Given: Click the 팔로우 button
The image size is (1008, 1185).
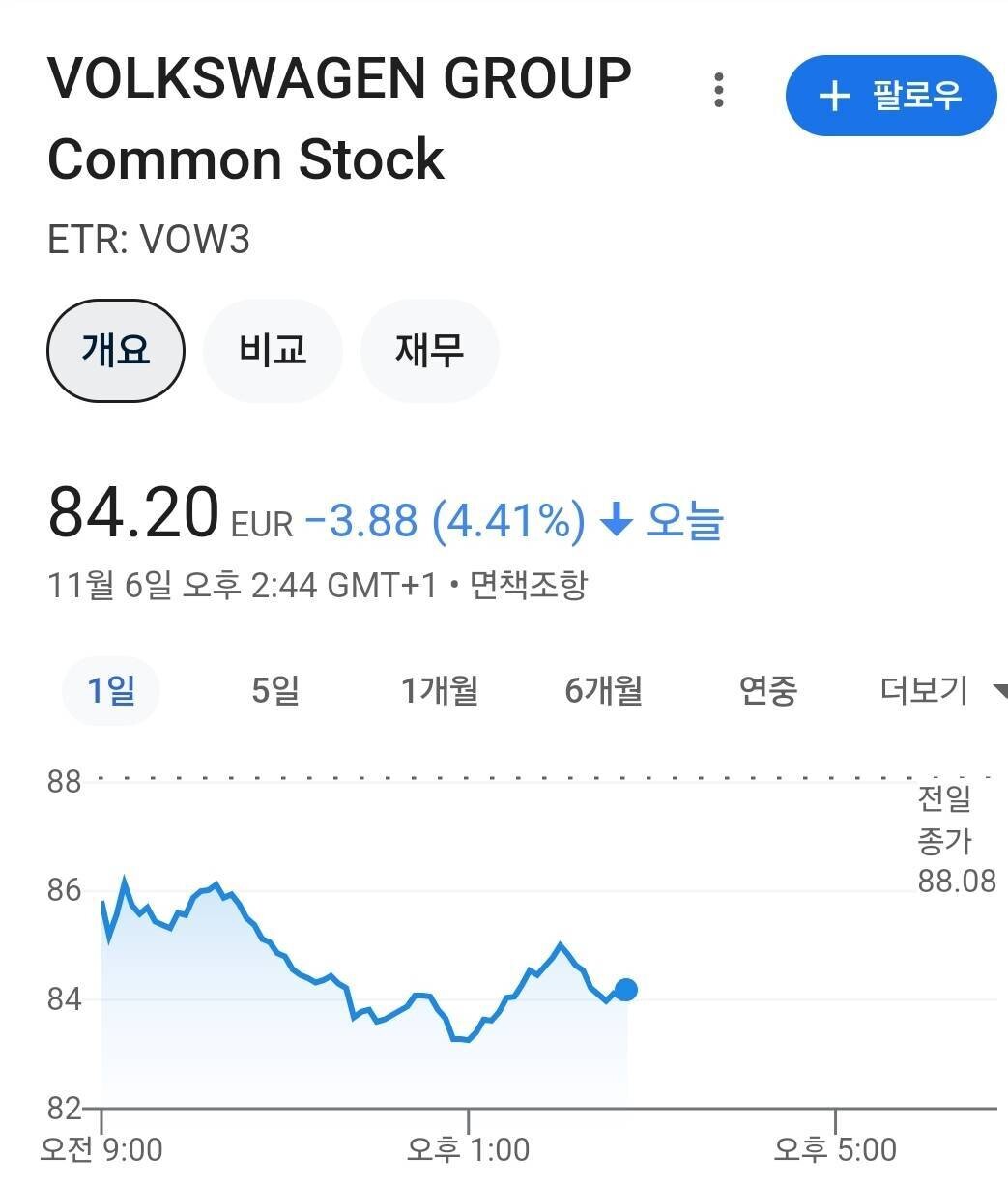Looking at the screenshot, I should [889, 96].
